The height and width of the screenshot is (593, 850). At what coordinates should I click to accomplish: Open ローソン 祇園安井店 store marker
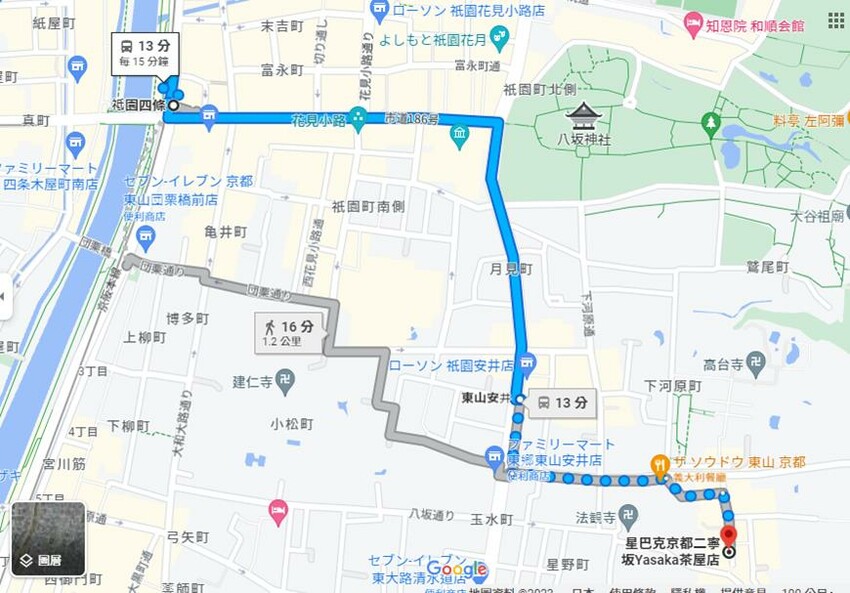pyautogui.click(x=526, y=363)
